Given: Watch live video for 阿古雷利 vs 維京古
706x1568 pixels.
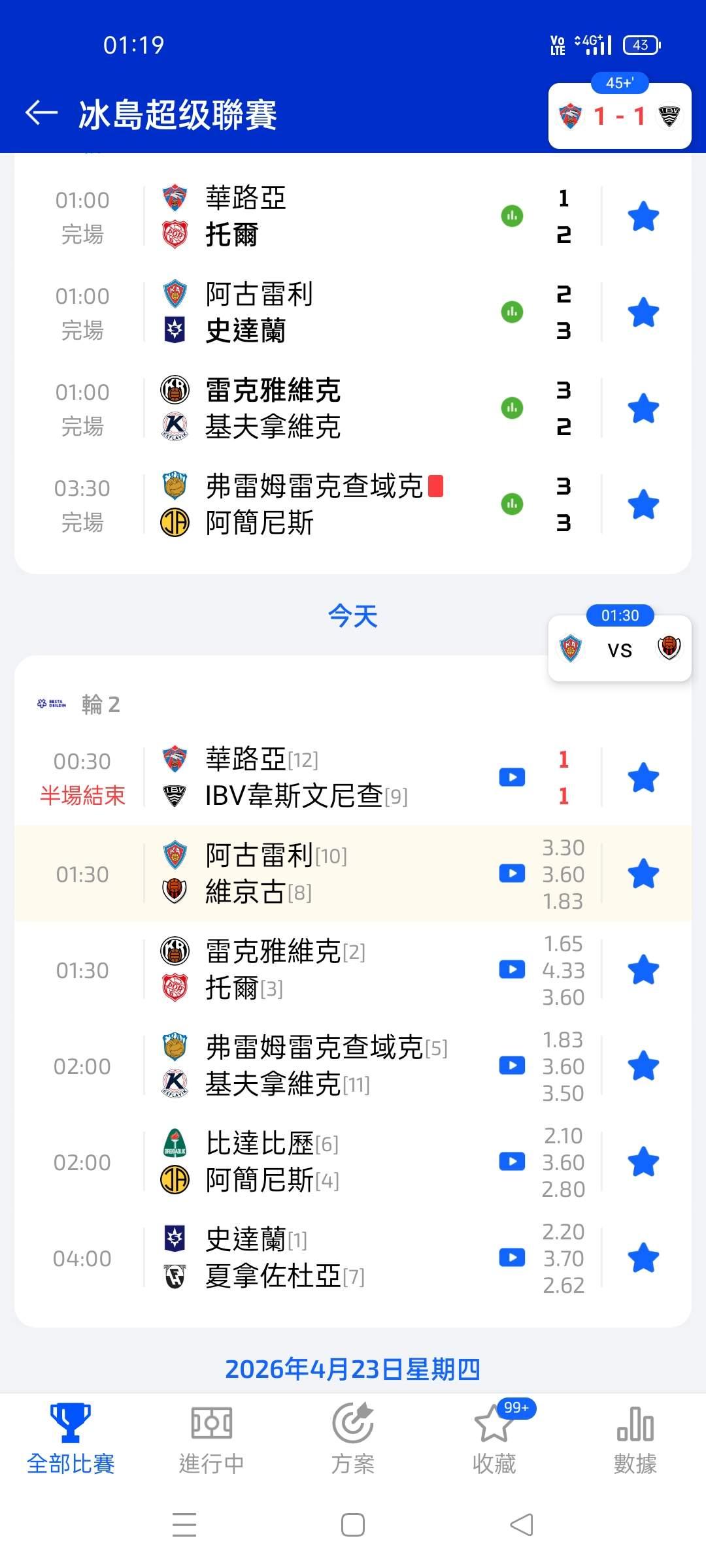Looking at the screenshot, I should [512, 874].
